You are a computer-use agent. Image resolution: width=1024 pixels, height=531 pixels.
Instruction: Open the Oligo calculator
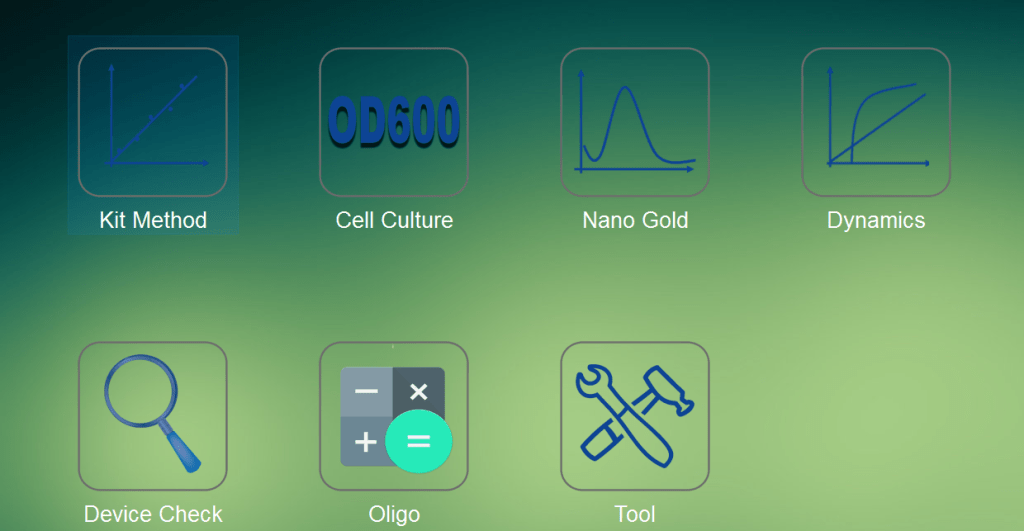[x=394, y=416]
